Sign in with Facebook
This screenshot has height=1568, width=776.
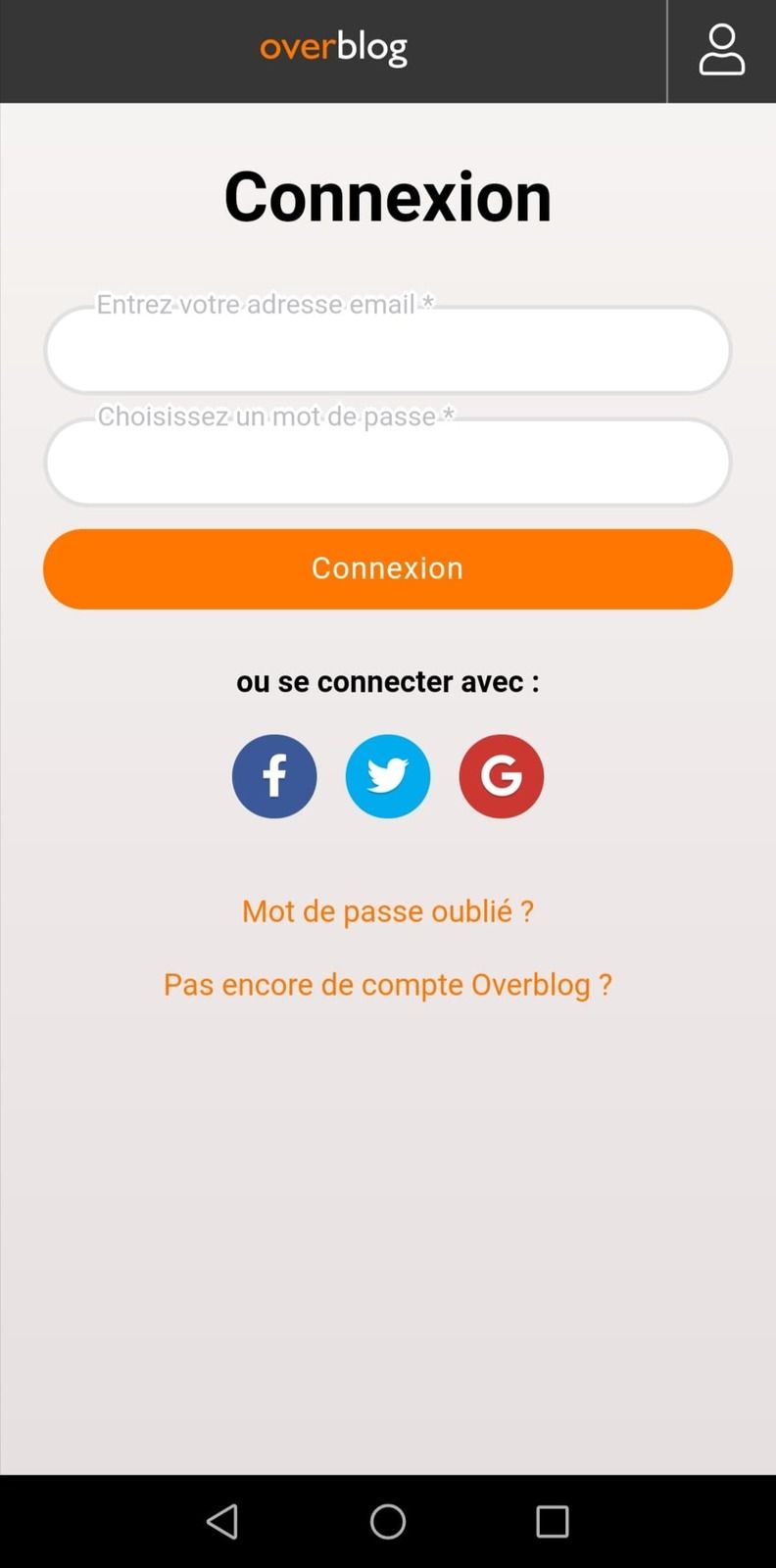274,776
